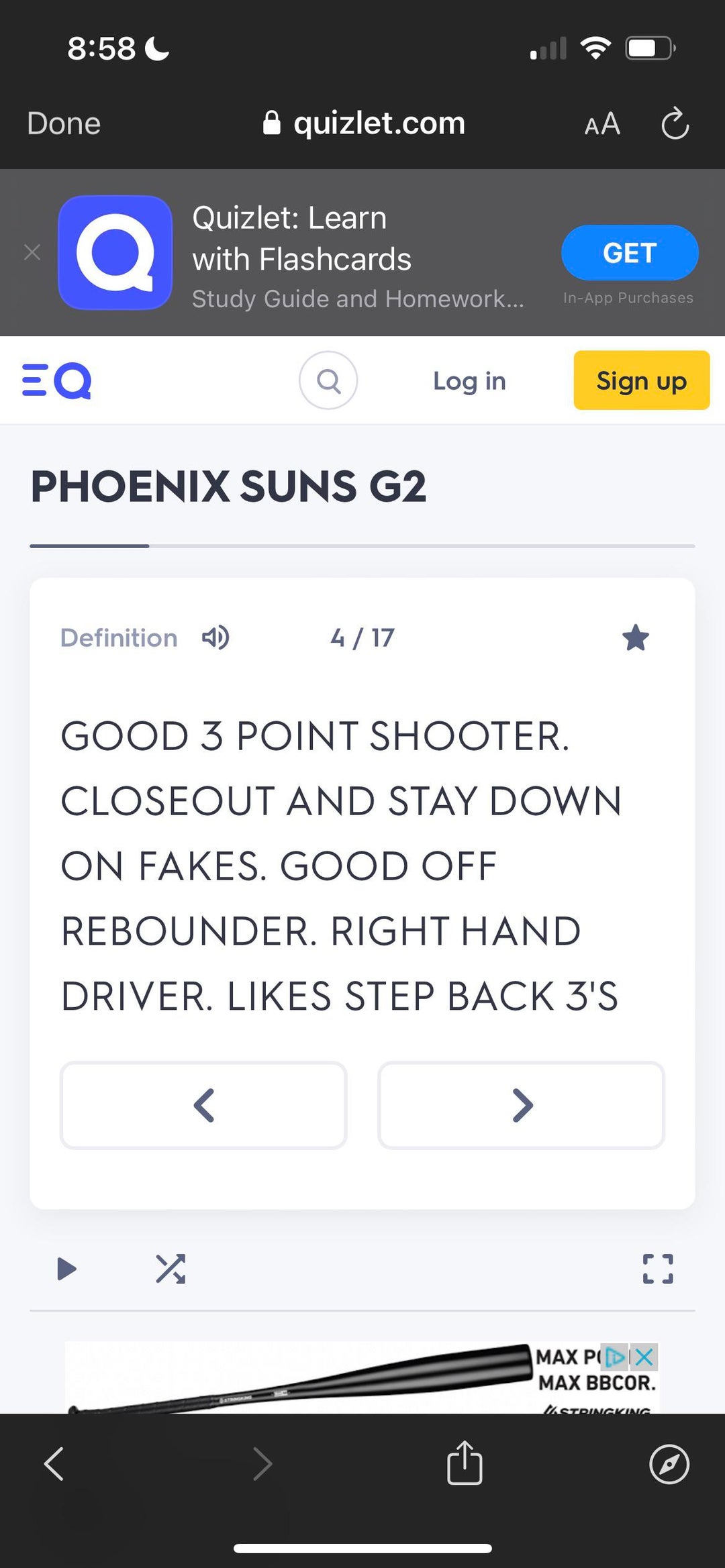The height and width of the screenshot is (1568, 725).
Task: Shuffle the flashcards
Action: click(171, 1269)
